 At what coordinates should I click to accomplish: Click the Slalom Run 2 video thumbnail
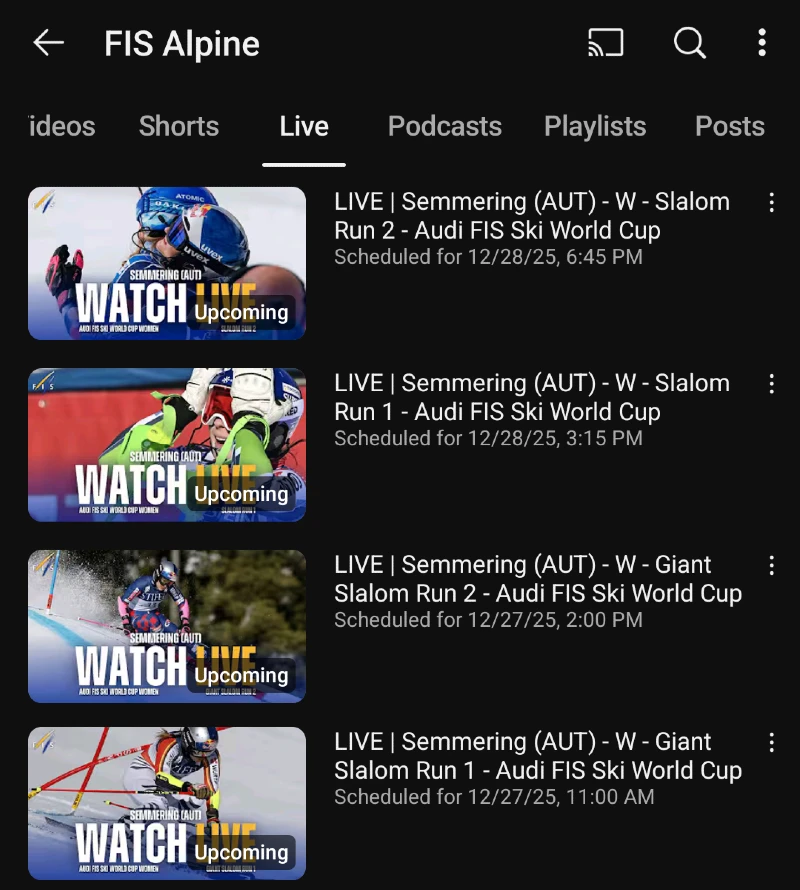click(x=166, y=263)
